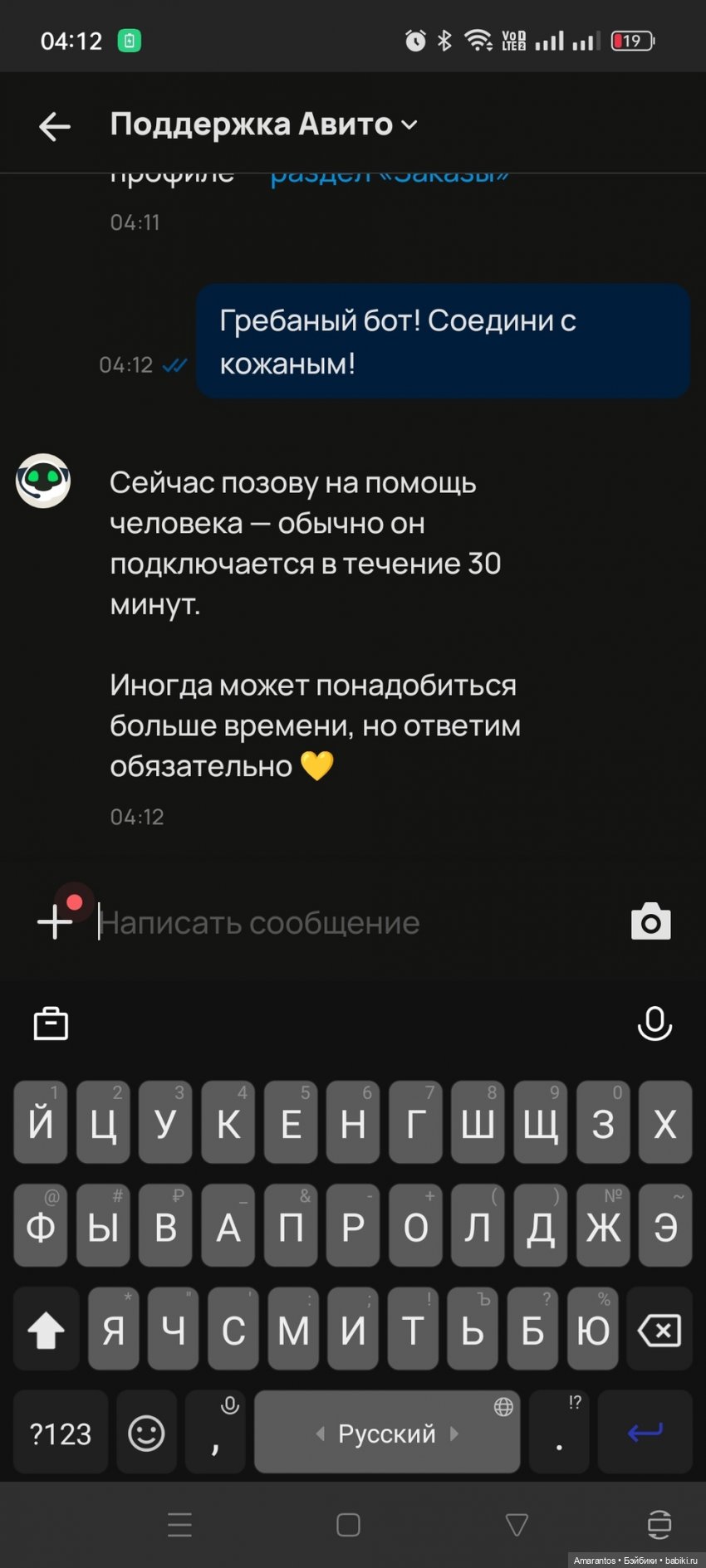Open the keyboard clipboard toolbar icon
The image size is (706, 1568).
[51, 1023]
